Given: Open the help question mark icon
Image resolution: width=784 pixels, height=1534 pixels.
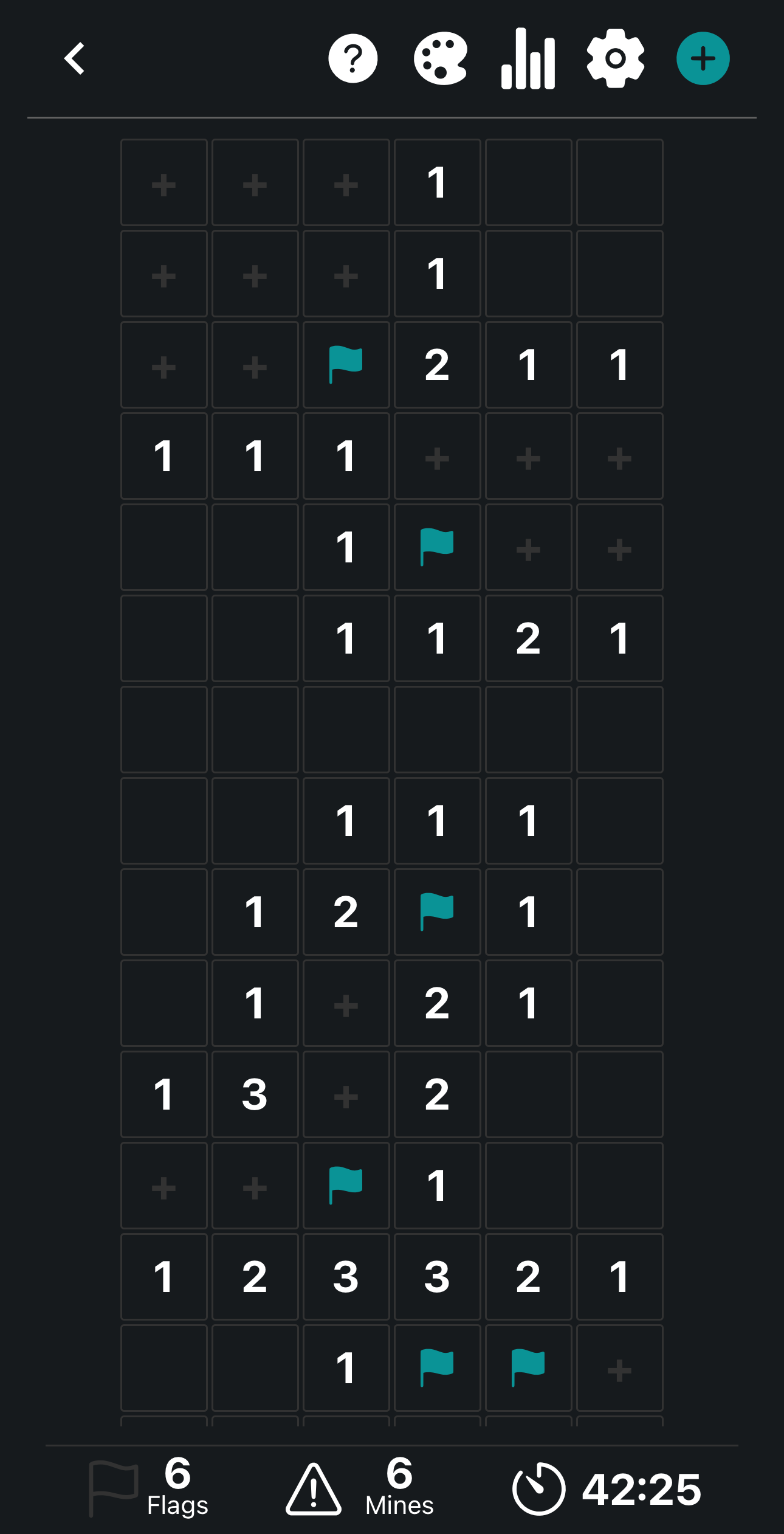Looking at the screenshot, I should click(x=352, y=58).
